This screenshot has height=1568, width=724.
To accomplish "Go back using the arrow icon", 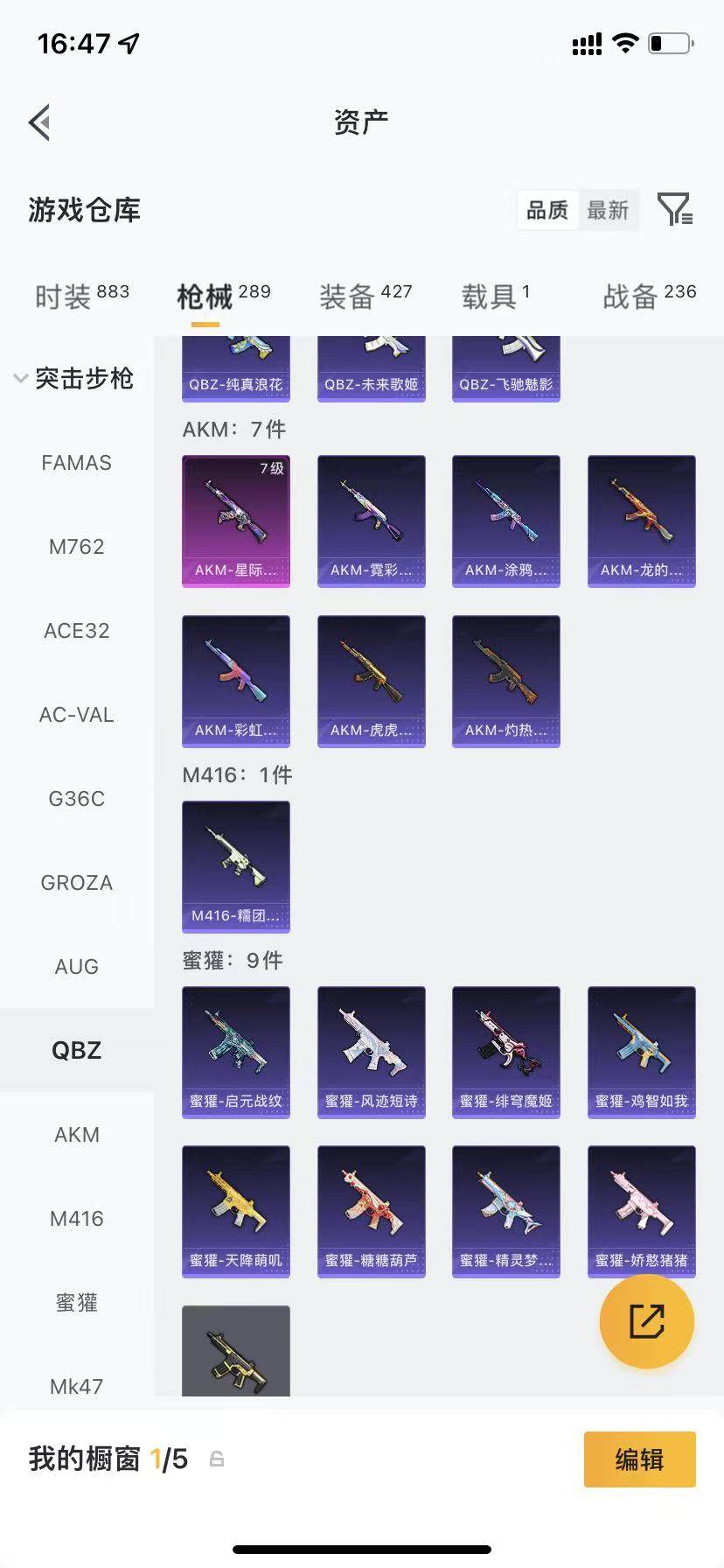I will tap(40, 122).
